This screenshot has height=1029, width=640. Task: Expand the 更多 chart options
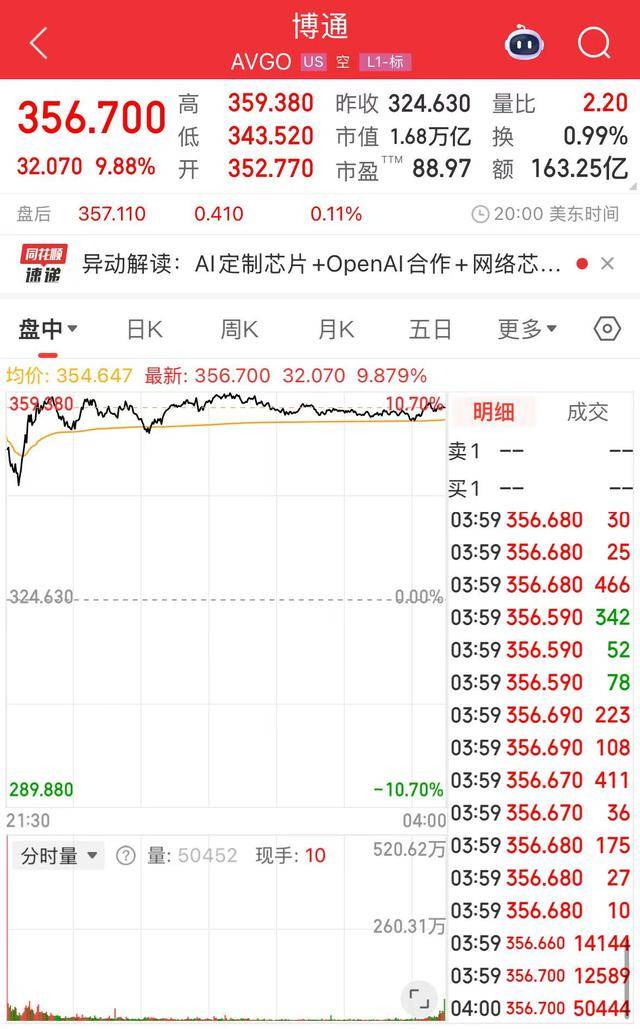click(527, 329)
